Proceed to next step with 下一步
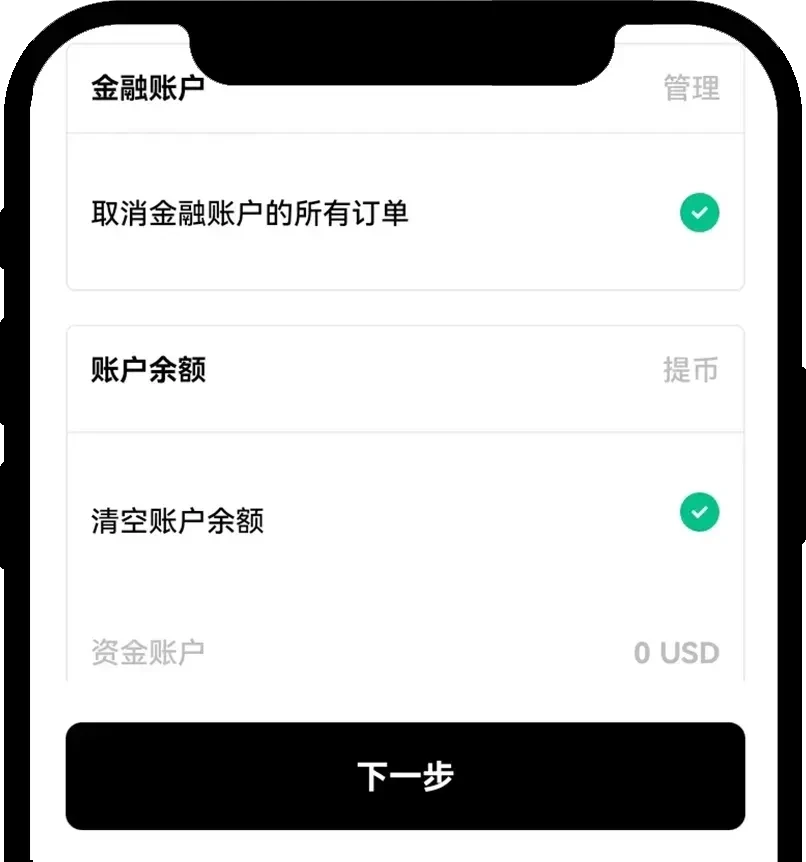Image resolution: width=806 pixels, height=862 pixels. click(x=404, y=775)
